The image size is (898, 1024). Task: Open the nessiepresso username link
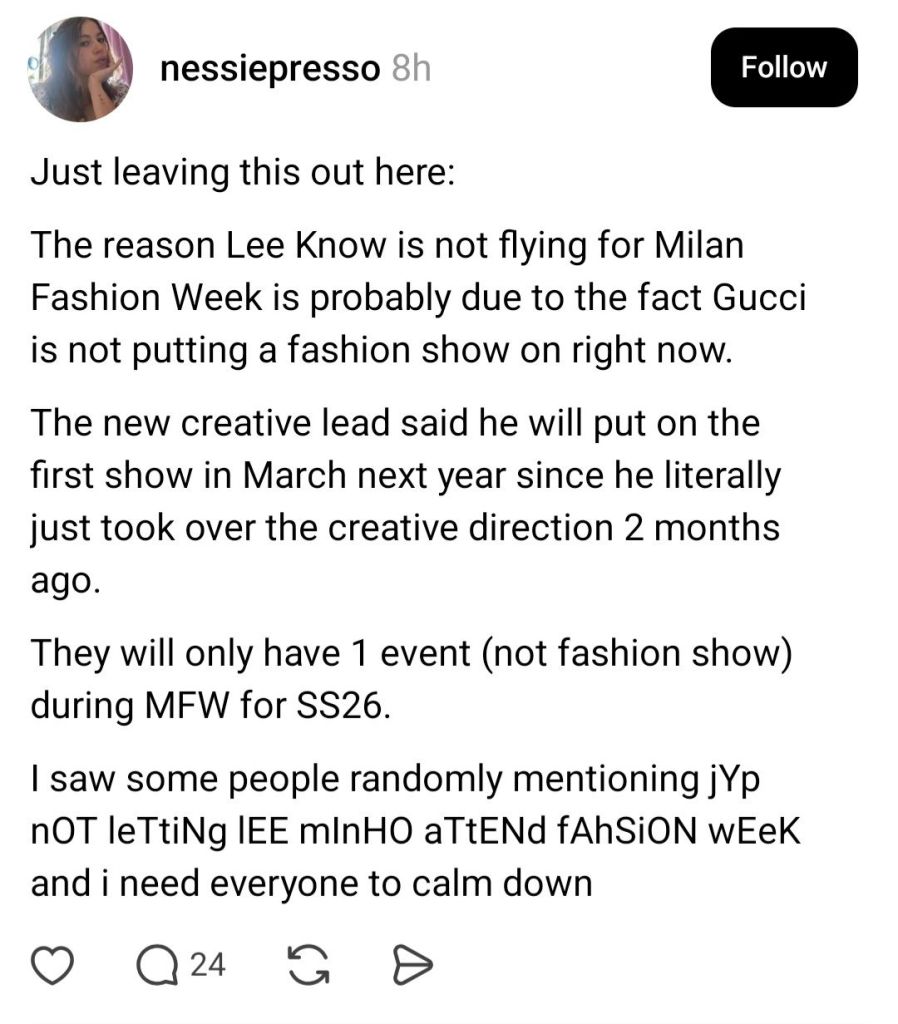pyautogui.click(x=270, y=69)
